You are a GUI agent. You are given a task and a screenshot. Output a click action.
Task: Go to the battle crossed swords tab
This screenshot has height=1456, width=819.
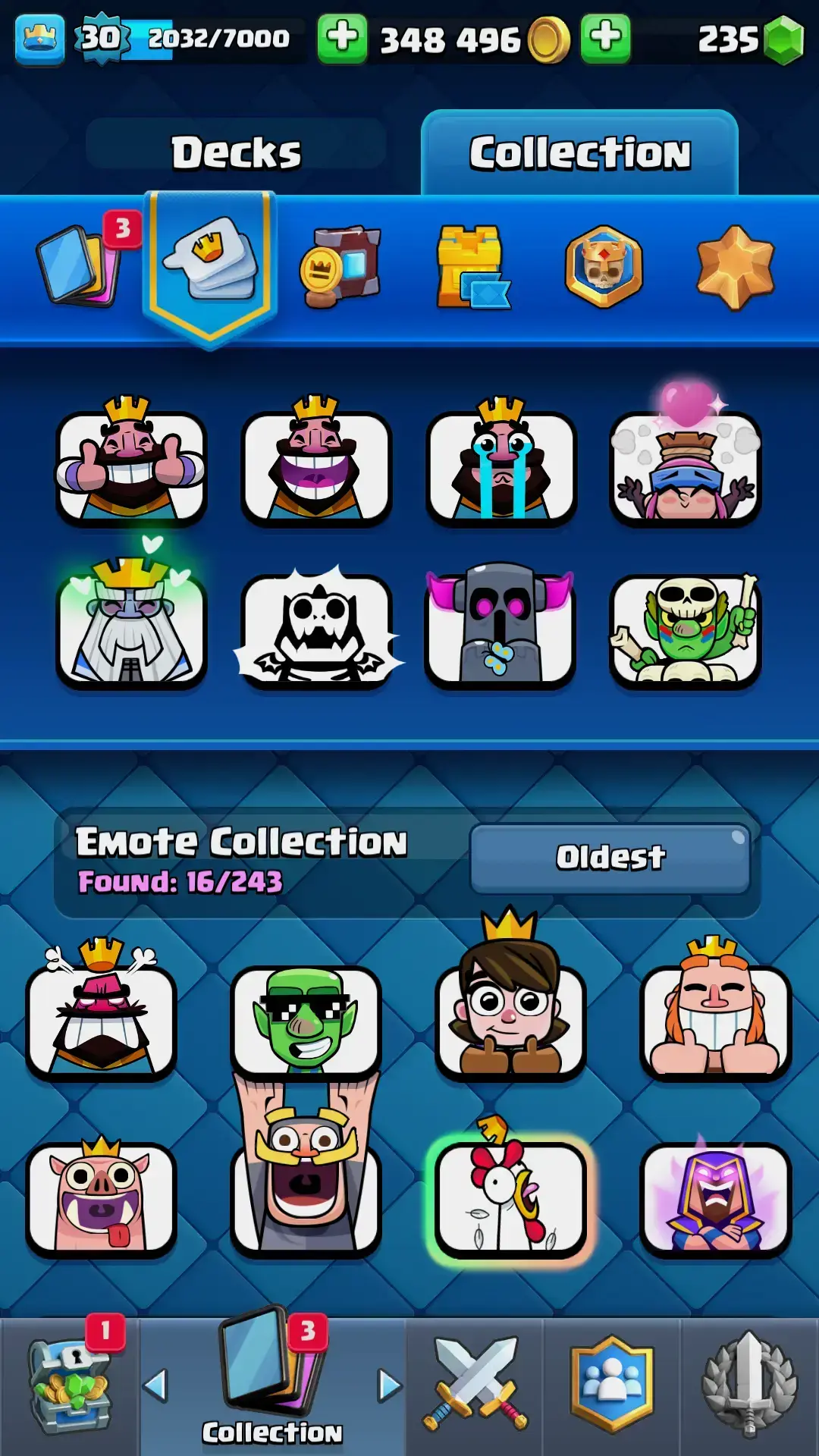point(475,1386)
